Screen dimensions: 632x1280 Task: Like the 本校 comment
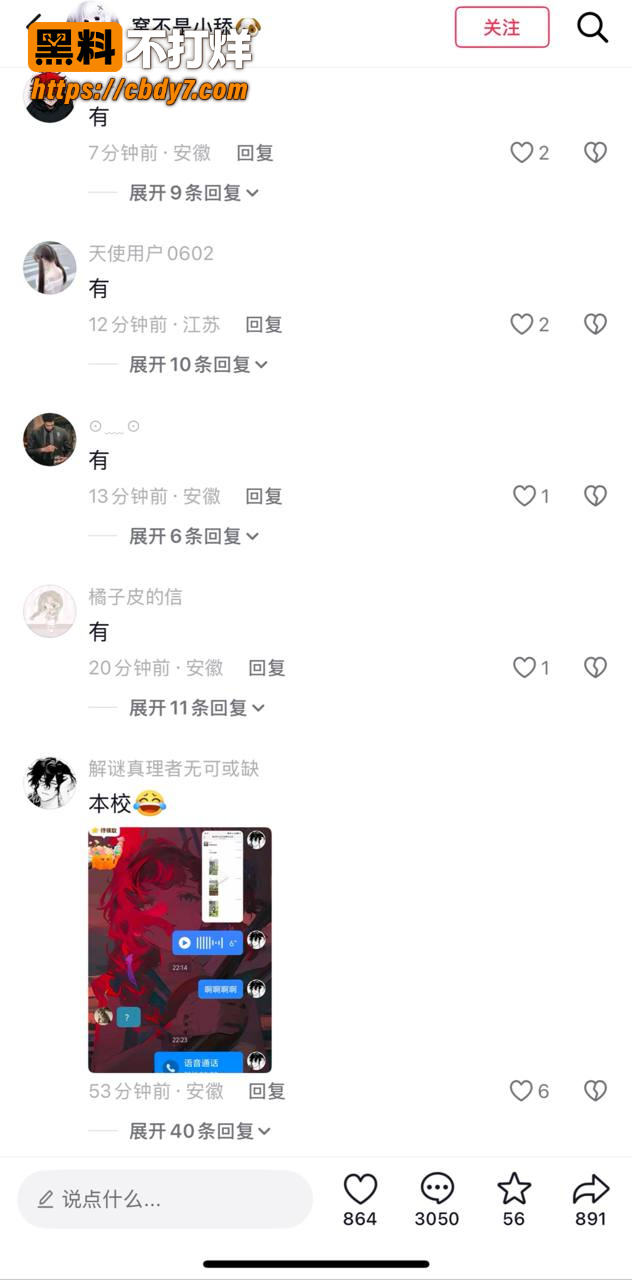[520, 1091]
